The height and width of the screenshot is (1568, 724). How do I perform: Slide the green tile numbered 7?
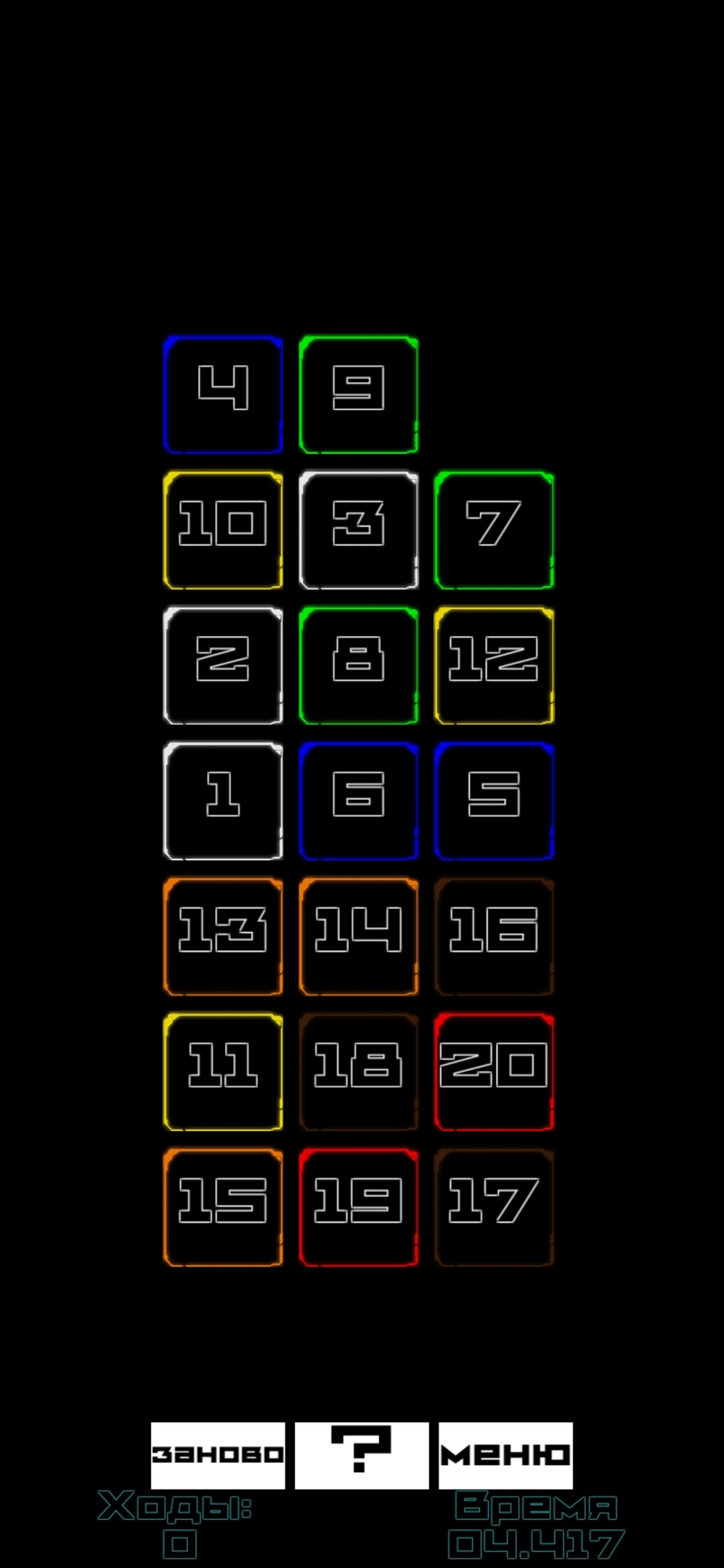tap(494, 530)
